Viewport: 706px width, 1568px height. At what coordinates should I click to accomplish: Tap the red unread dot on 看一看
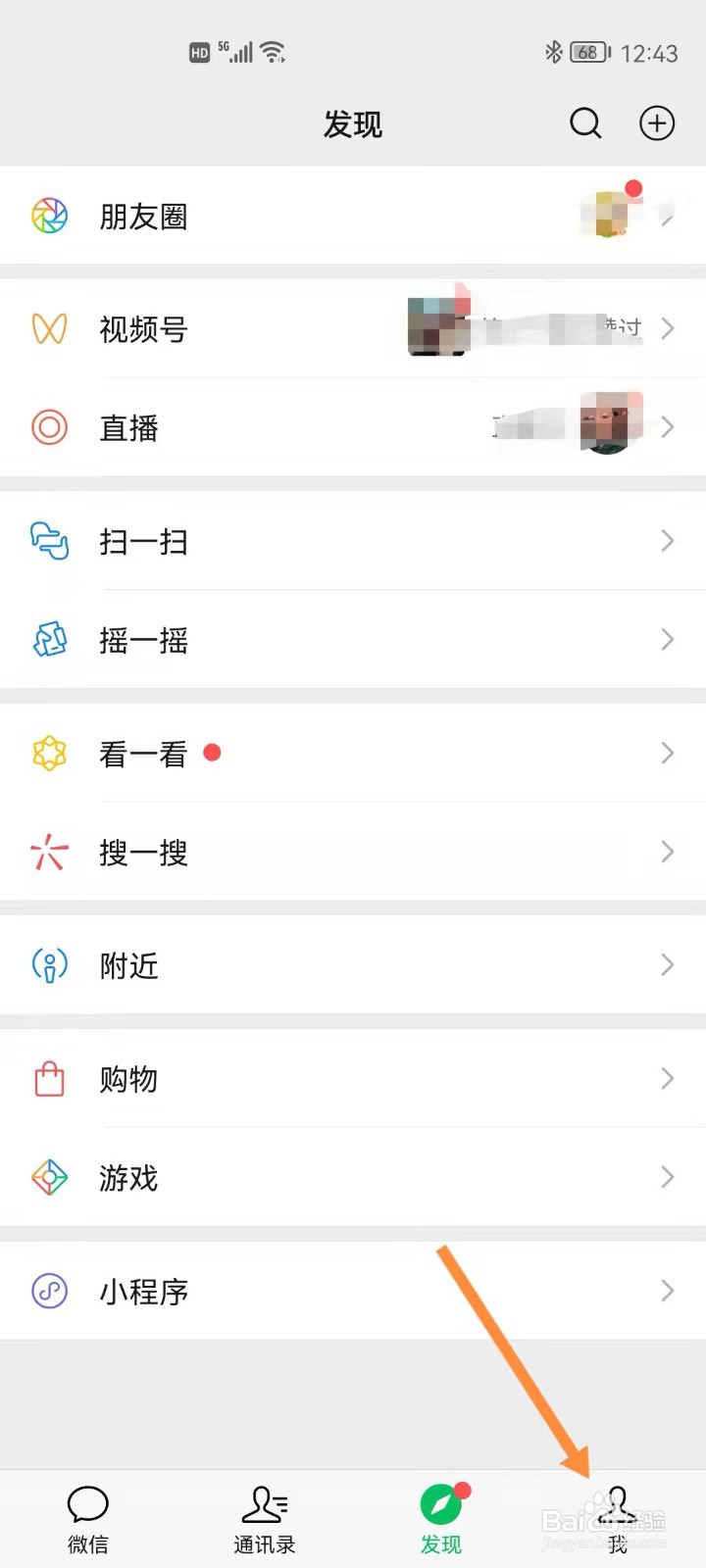[x=213, y=753]
